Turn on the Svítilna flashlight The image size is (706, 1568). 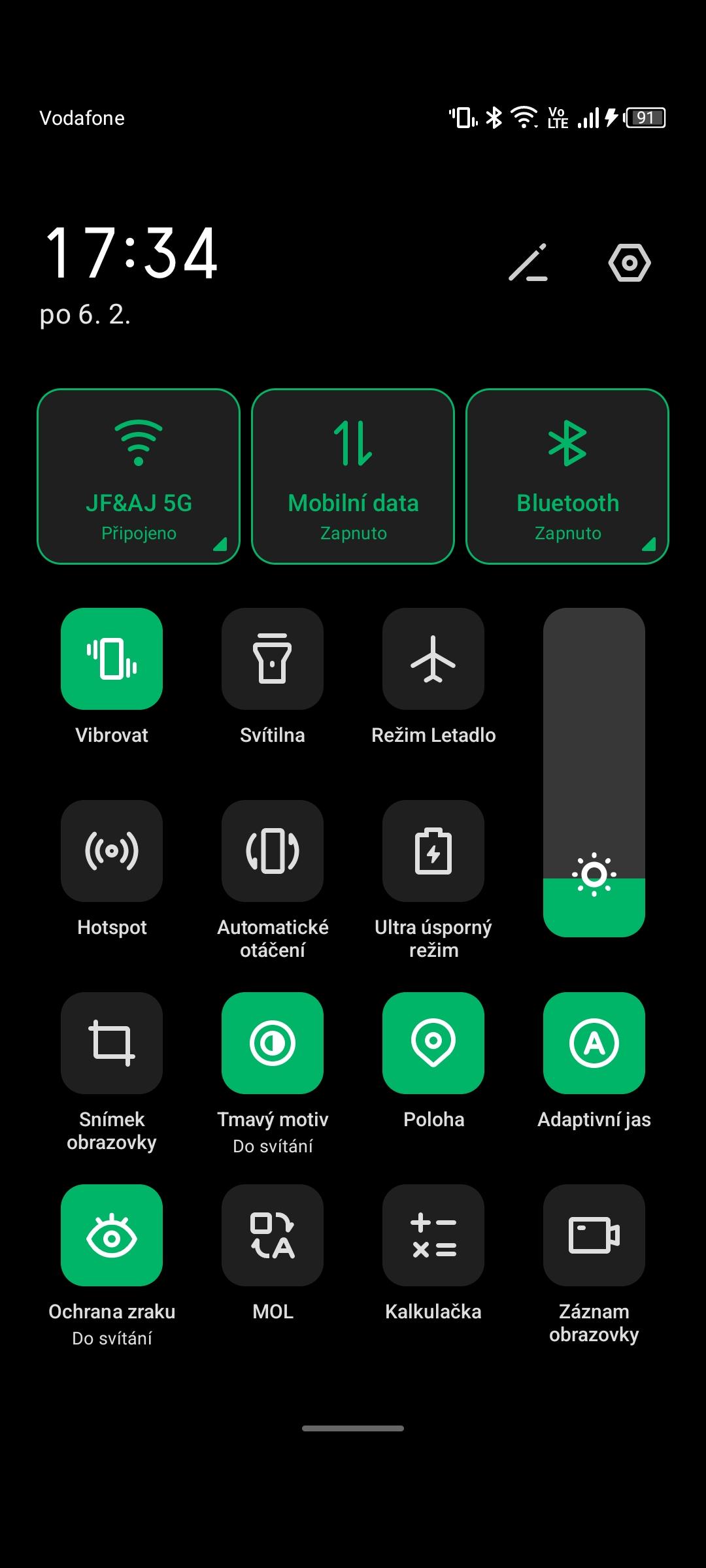(273, 659)
